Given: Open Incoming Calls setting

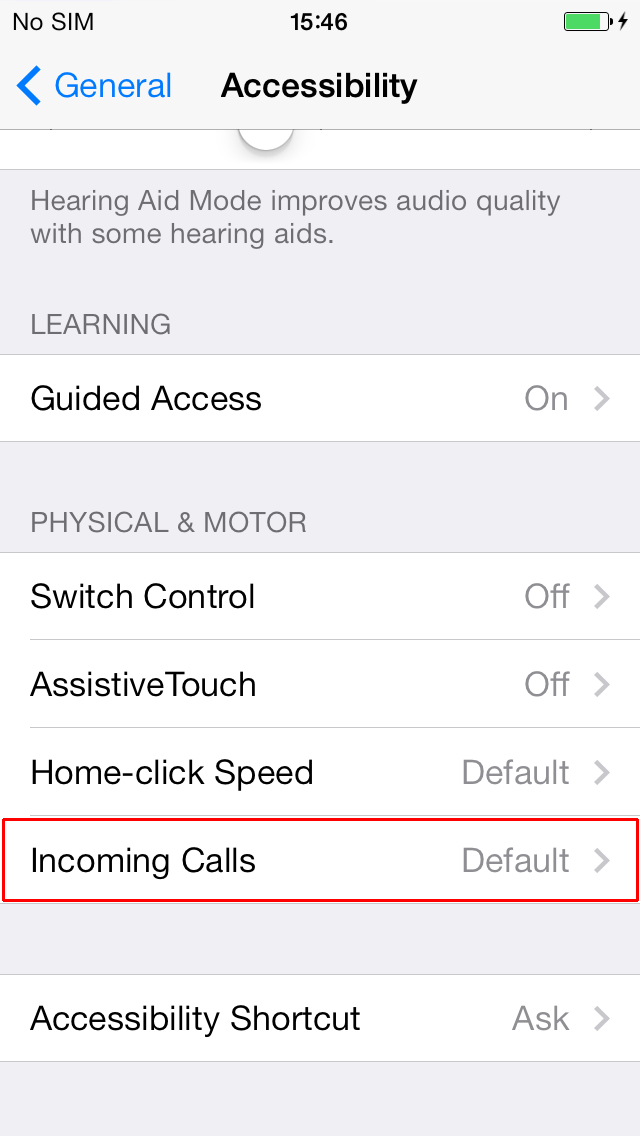Looking at the screenshot, I should coord(320,860).
